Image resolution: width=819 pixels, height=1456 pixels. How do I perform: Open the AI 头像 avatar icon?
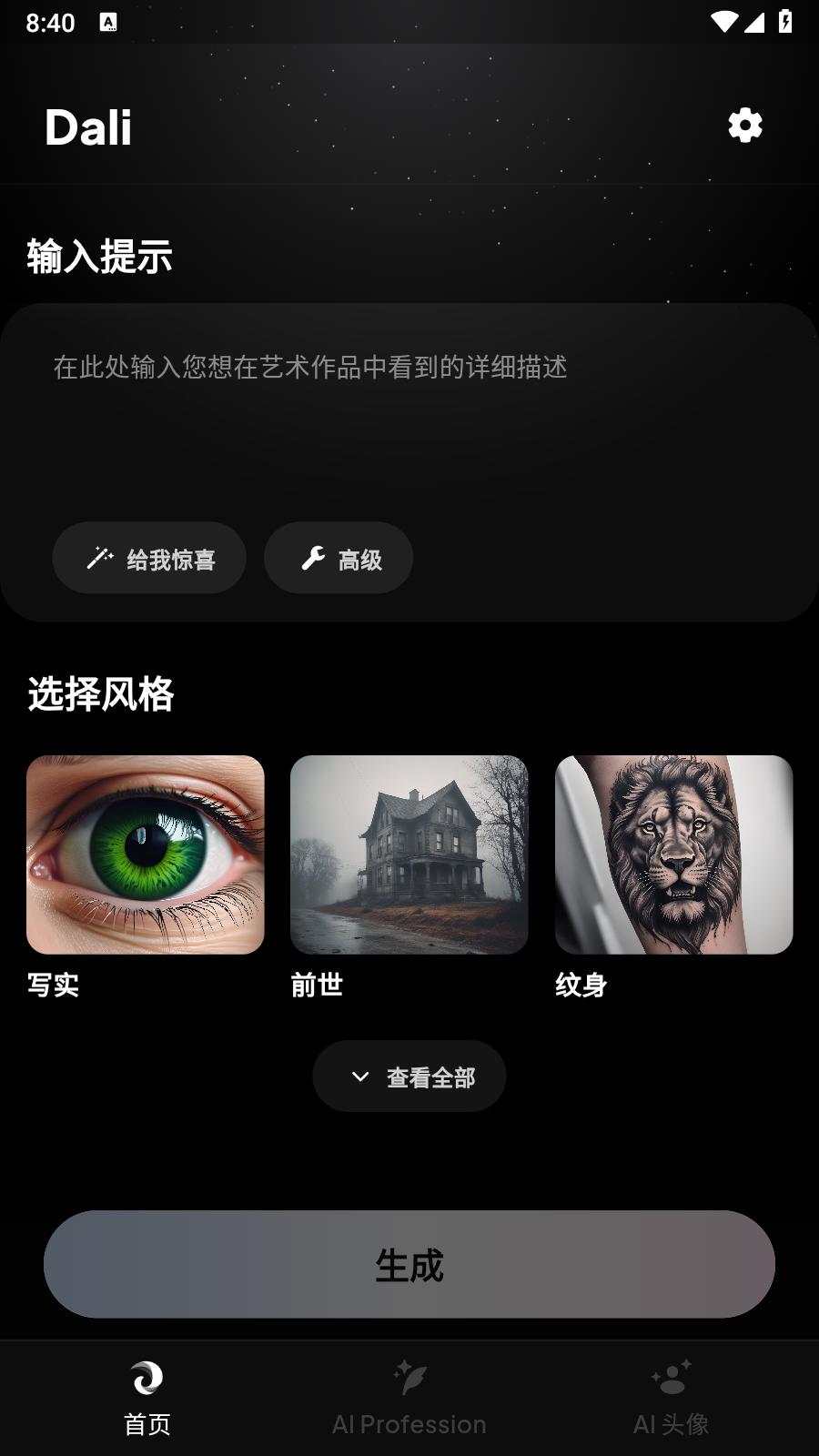pyautogui.click(x=671, y=1377)
